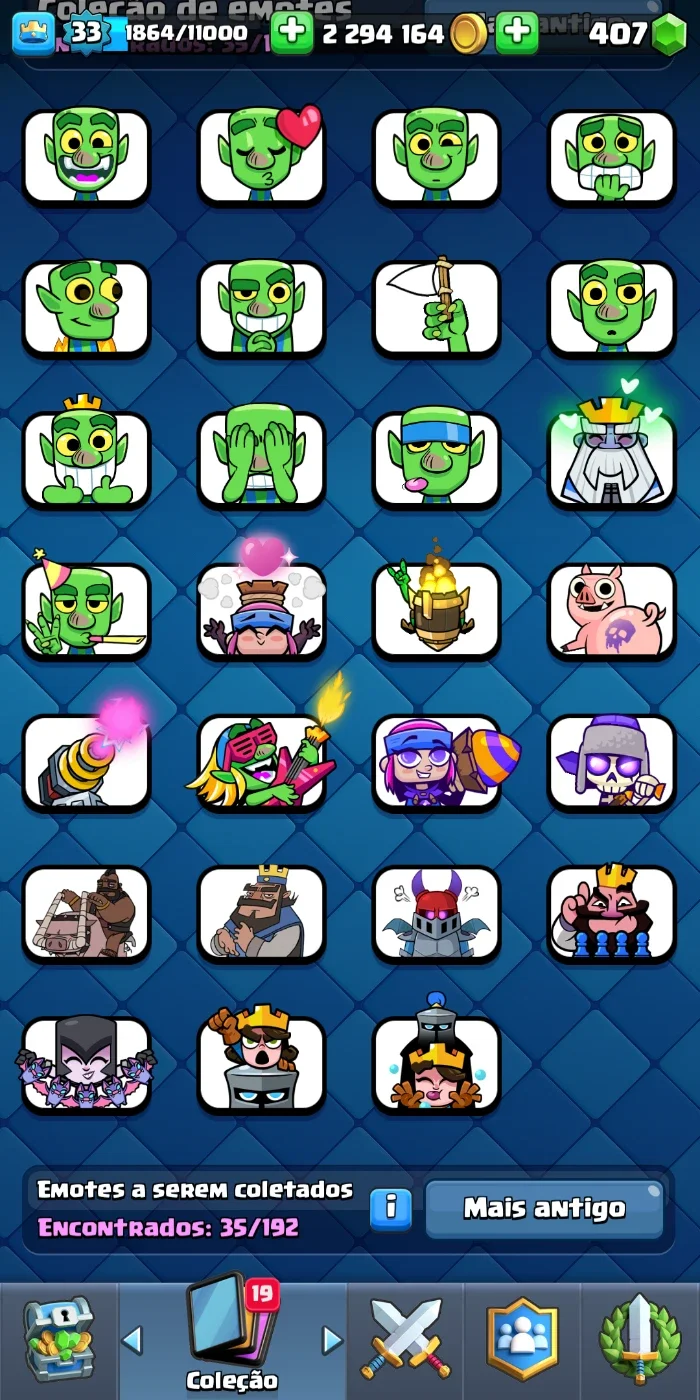This screenshot has width=700, height=1400.
Task: Open the shop chest tab
Action: click(x=59, y=1340)
